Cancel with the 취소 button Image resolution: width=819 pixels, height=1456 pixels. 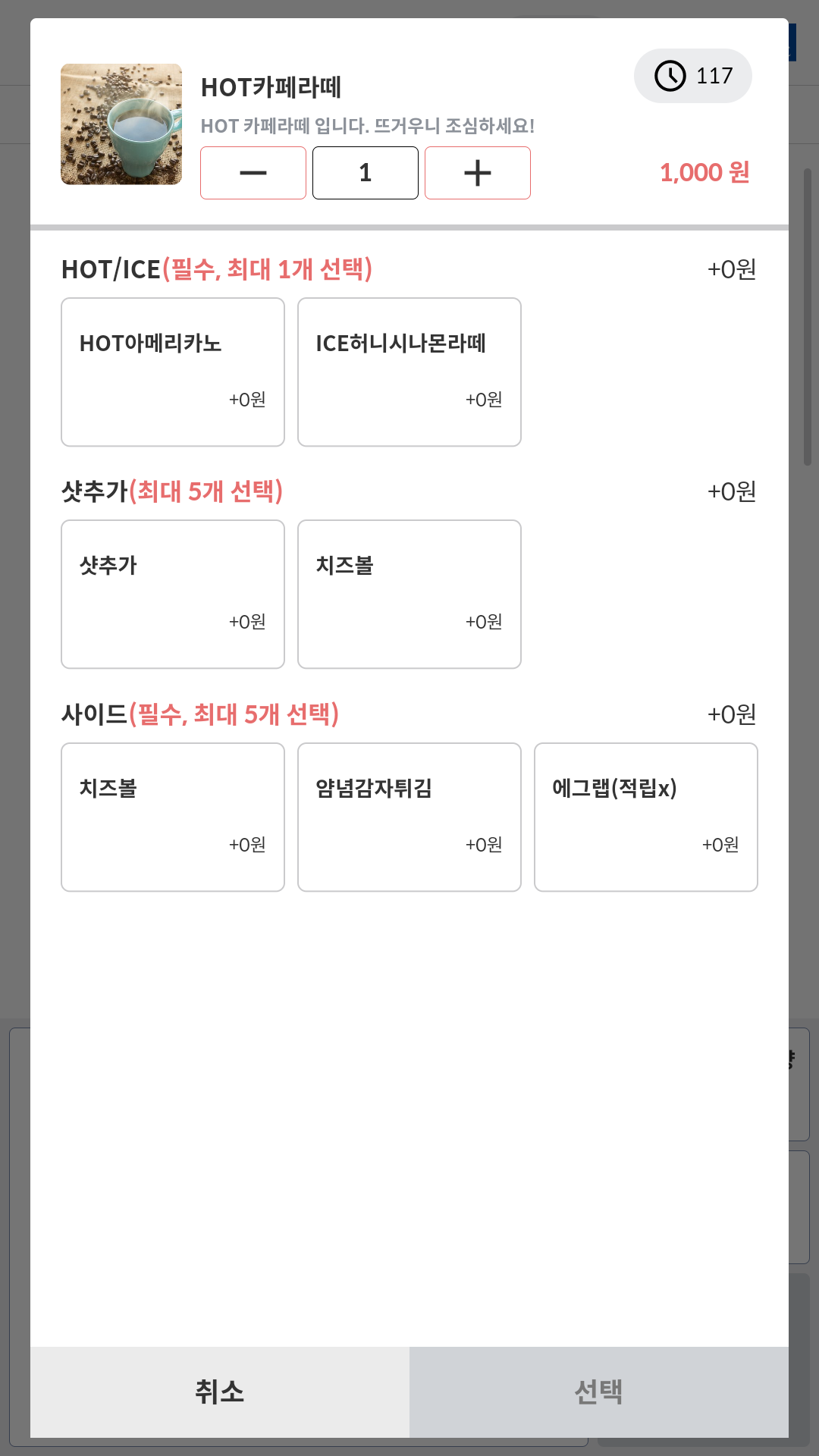(x=220, y=1392)
